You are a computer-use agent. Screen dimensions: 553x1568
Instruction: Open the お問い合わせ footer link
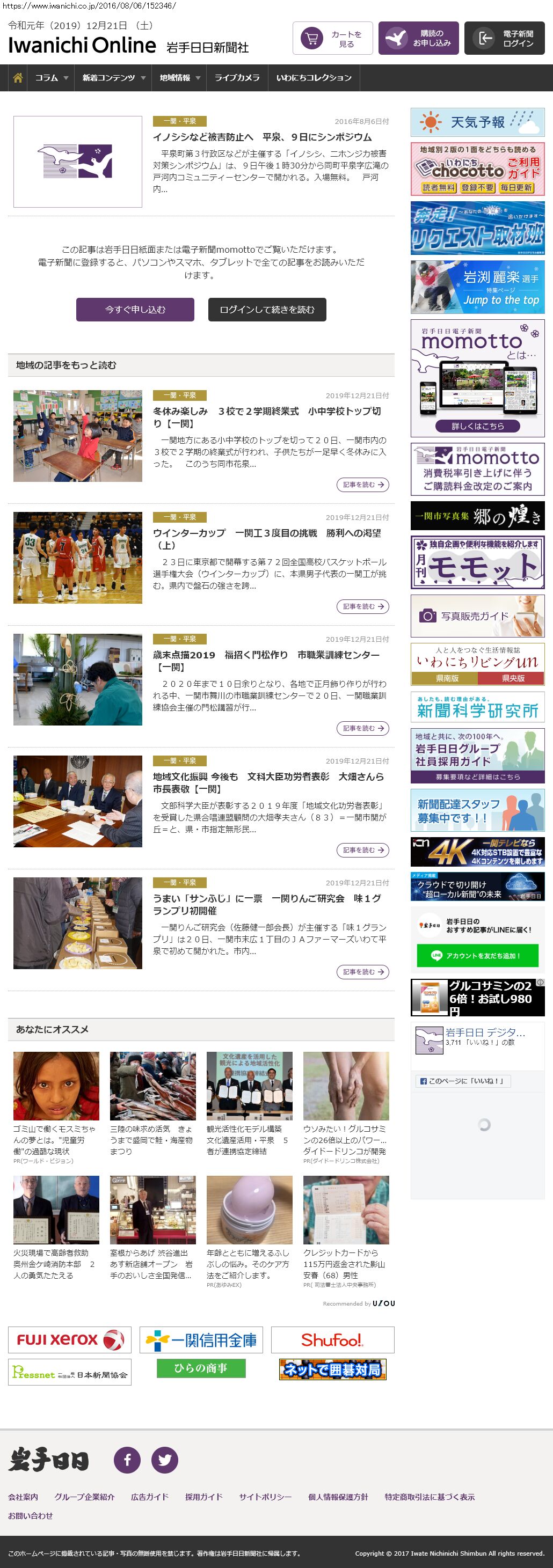(31, 1515)
